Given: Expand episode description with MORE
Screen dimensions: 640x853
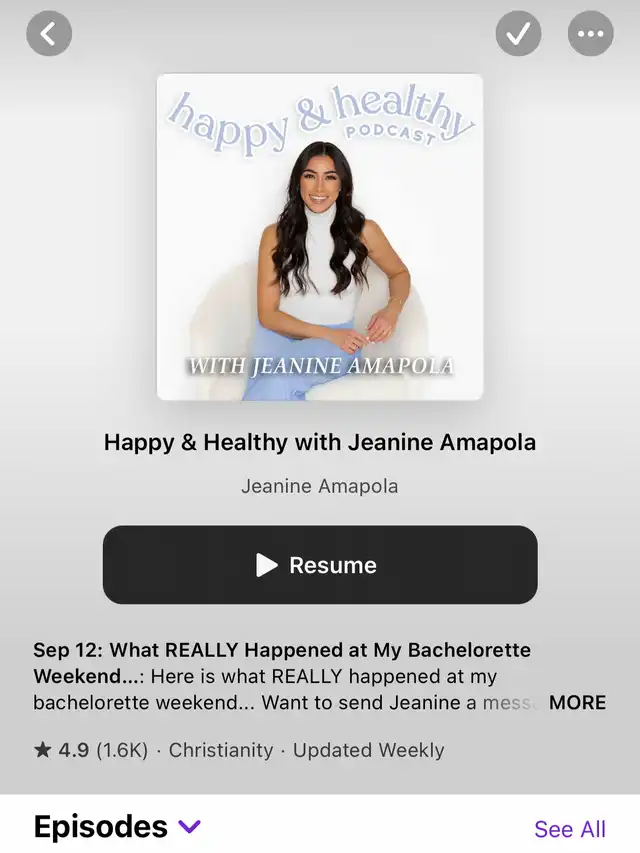Looking at the screenshot, I should click(577, 702).
